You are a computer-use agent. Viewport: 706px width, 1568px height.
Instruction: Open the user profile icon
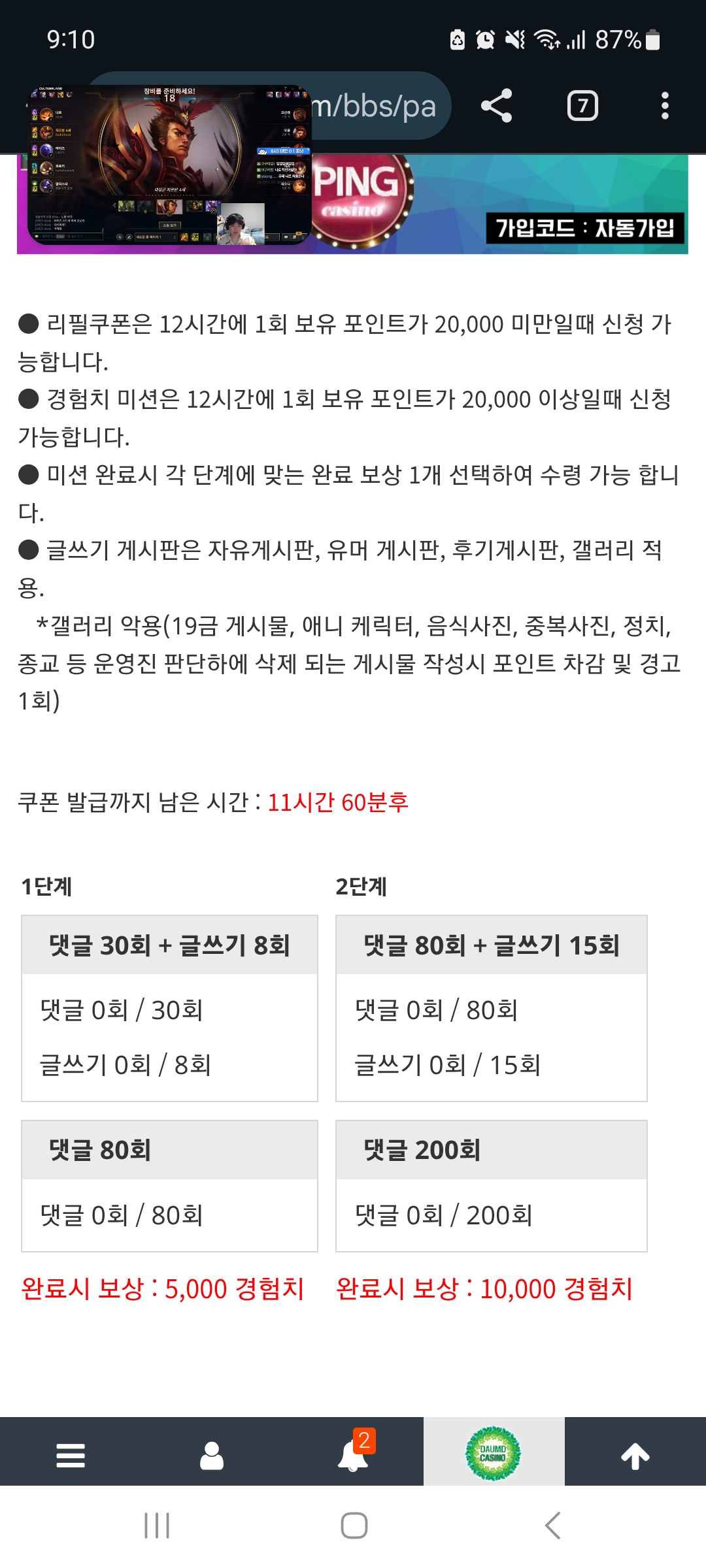(x=211, y=1456)
